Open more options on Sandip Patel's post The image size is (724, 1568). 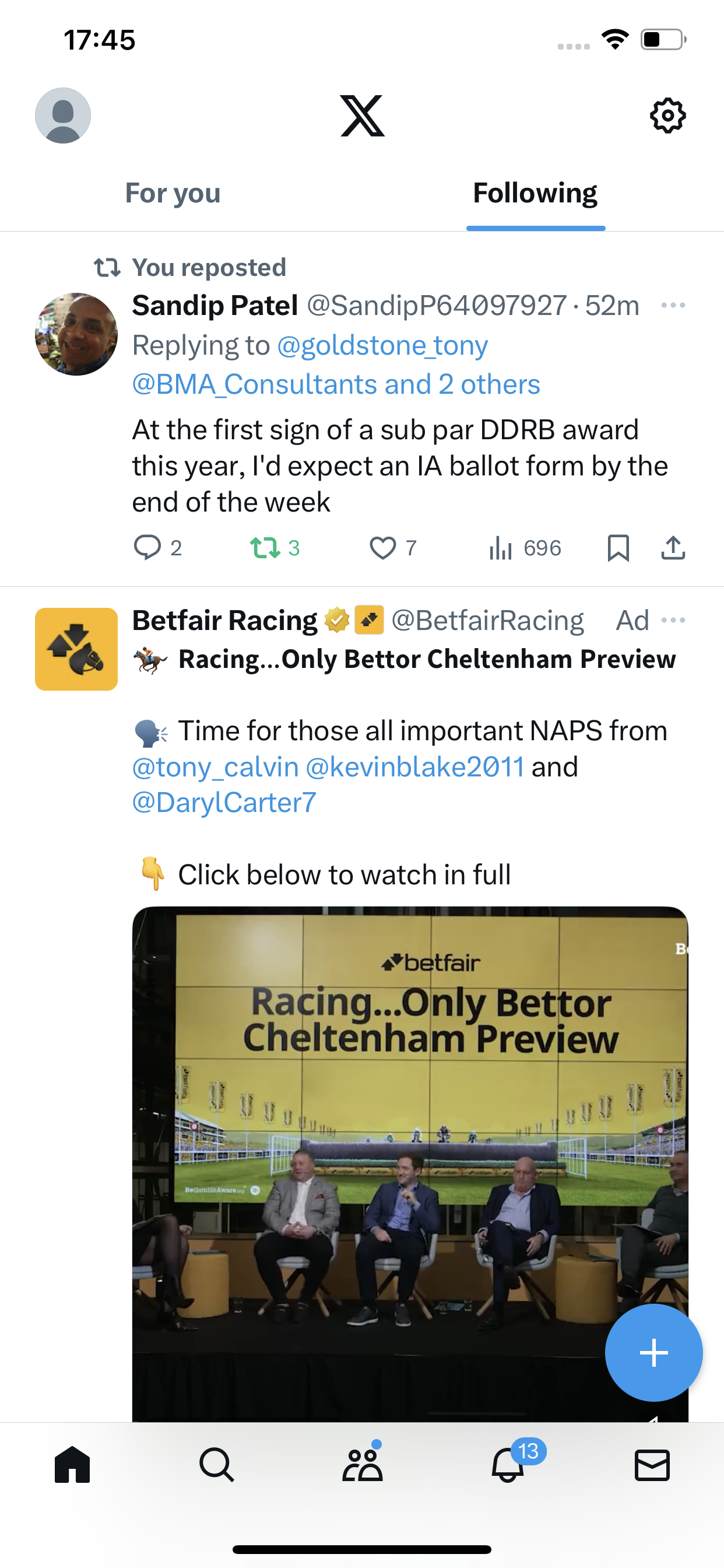(x=673, y=305)
